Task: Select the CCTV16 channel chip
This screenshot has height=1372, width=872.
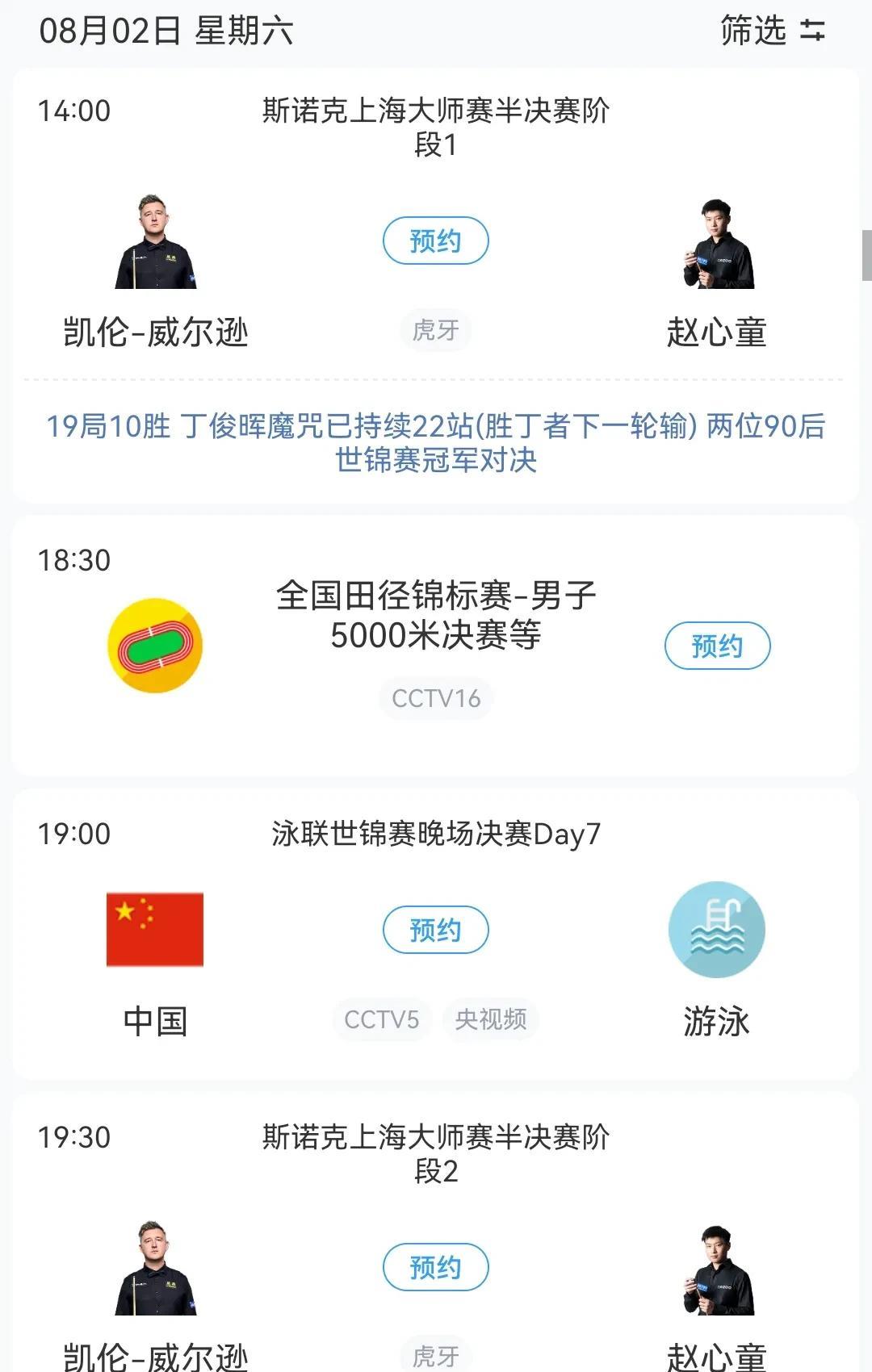Action: tap(435, 698)
